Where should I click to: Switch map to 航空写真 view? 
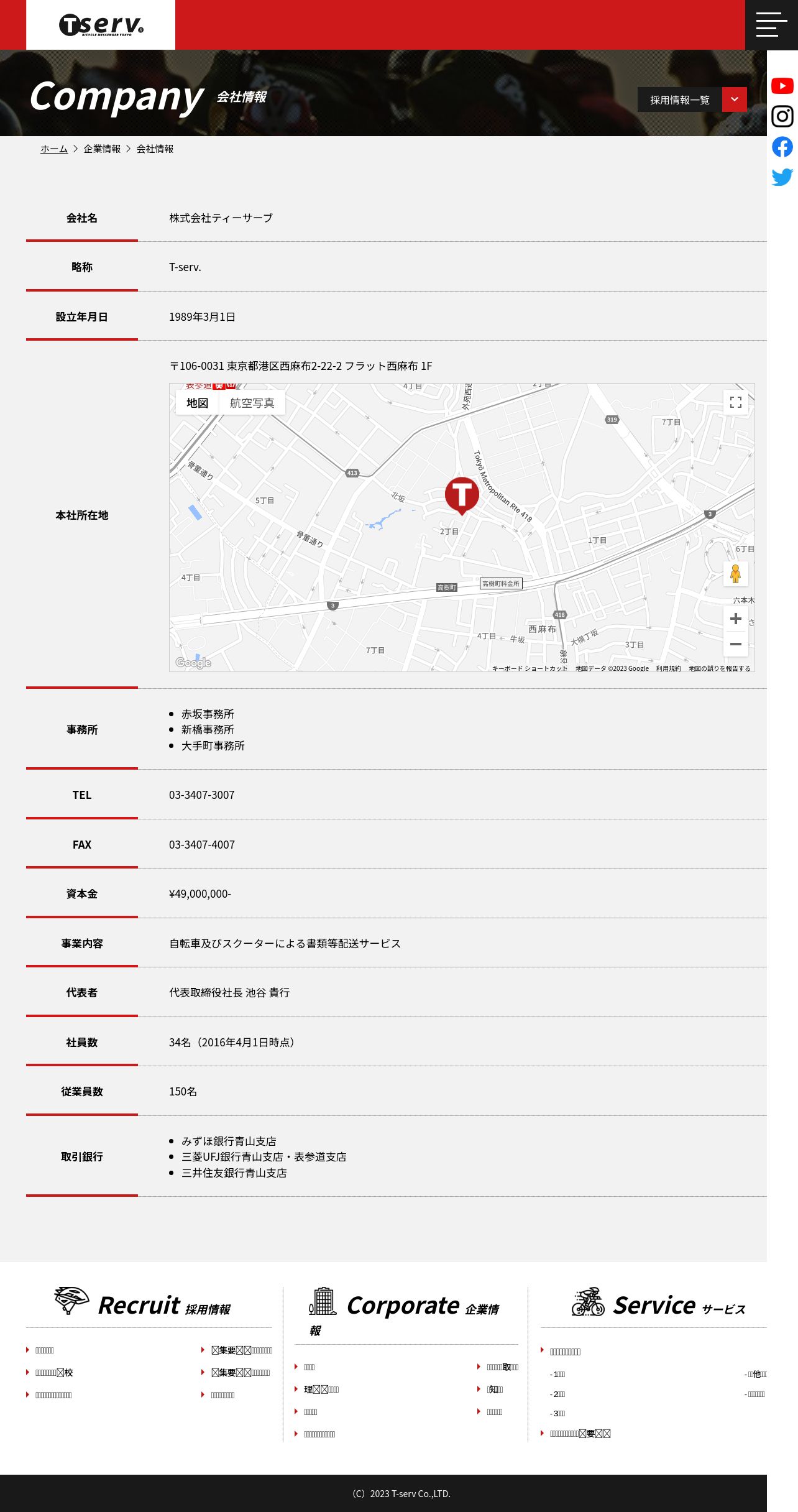pyautogui.click(x=252, y=403)
